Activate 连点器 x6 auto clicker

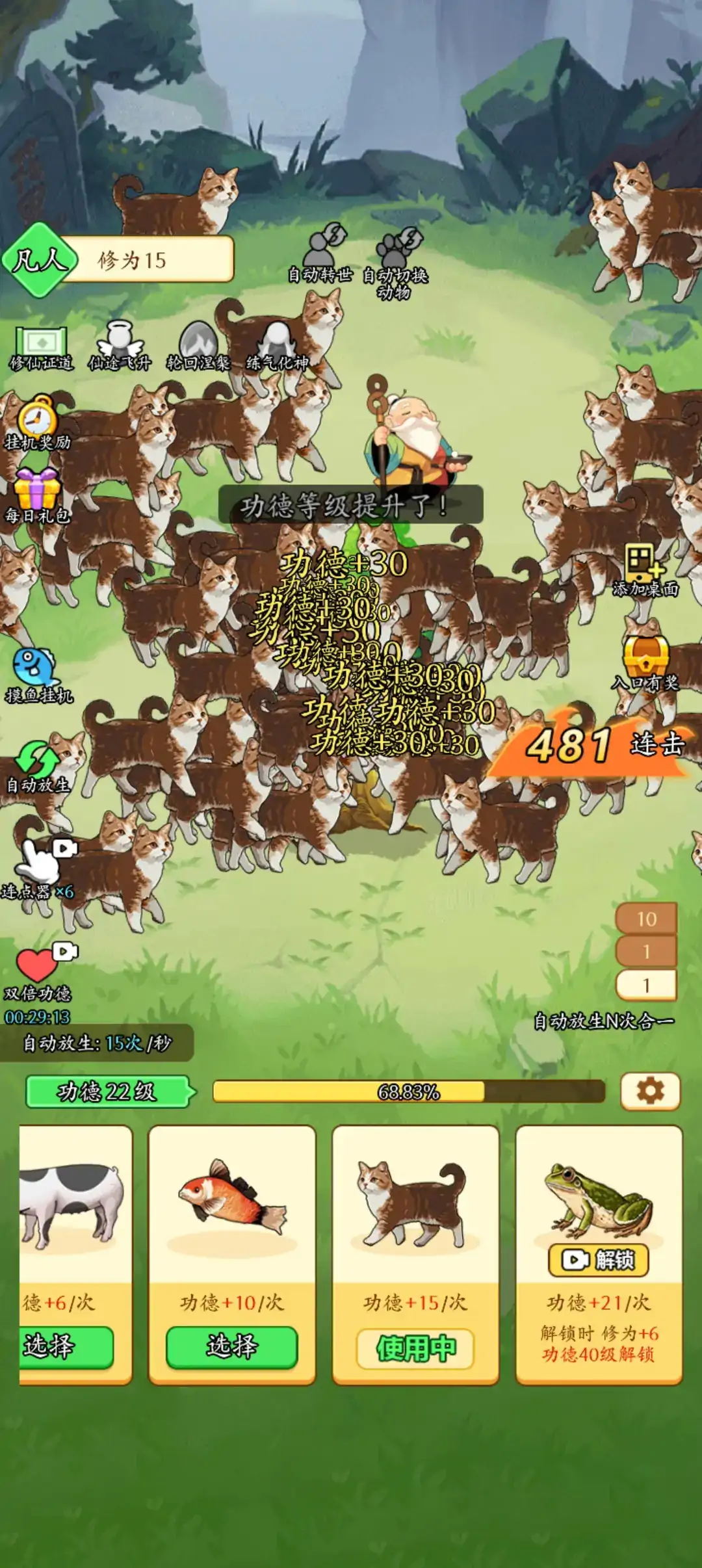40,866
